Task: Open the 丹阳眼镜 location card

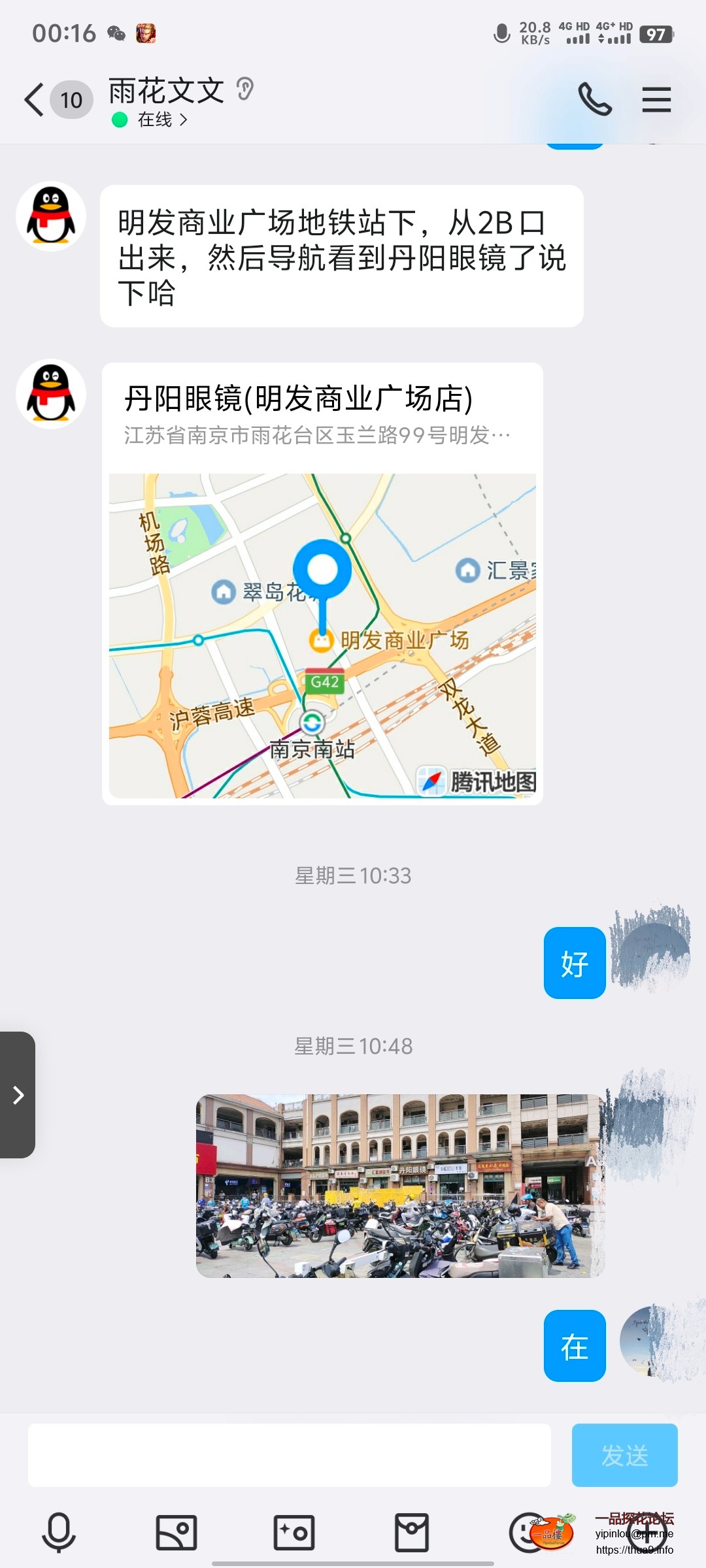Action: click(x=322, y=583)
